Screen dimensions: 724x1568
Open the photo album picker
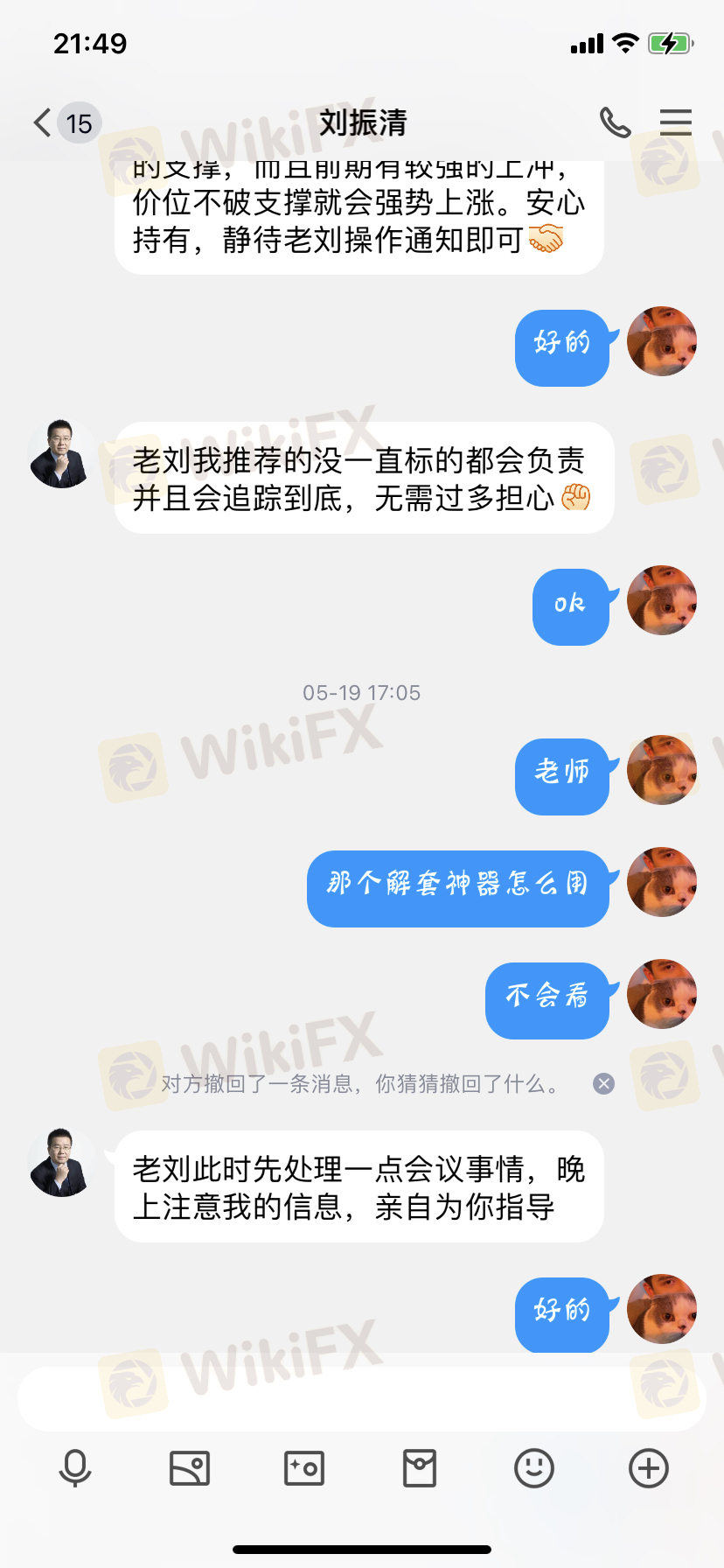coord(190,1467)
